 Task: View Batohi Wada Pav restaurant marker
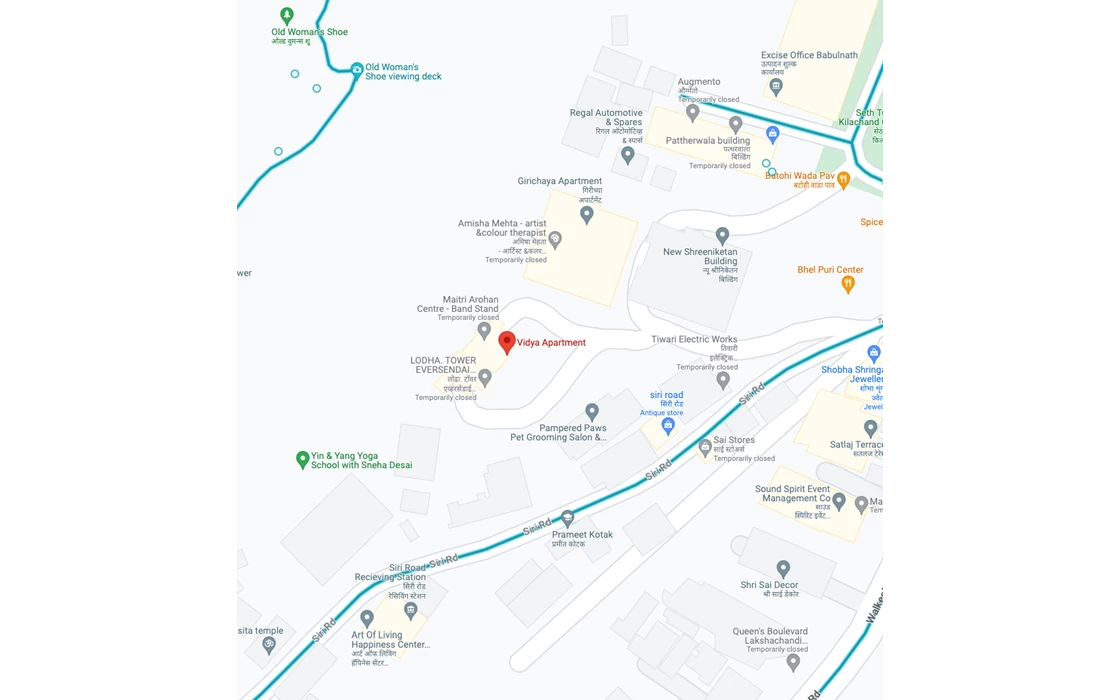tap(843, 180)
